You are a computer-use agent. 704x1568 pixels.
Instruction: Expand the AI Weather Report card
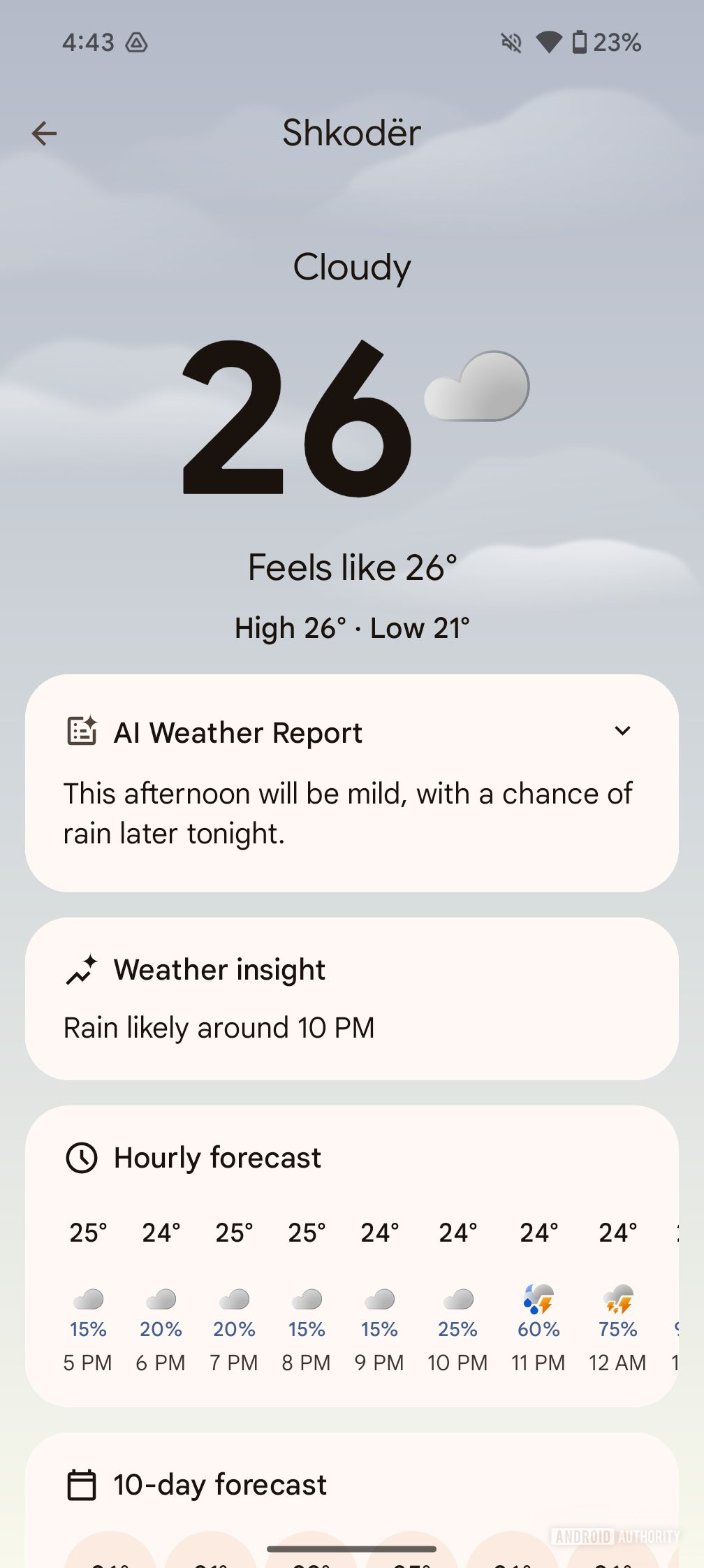coord(622,732)
